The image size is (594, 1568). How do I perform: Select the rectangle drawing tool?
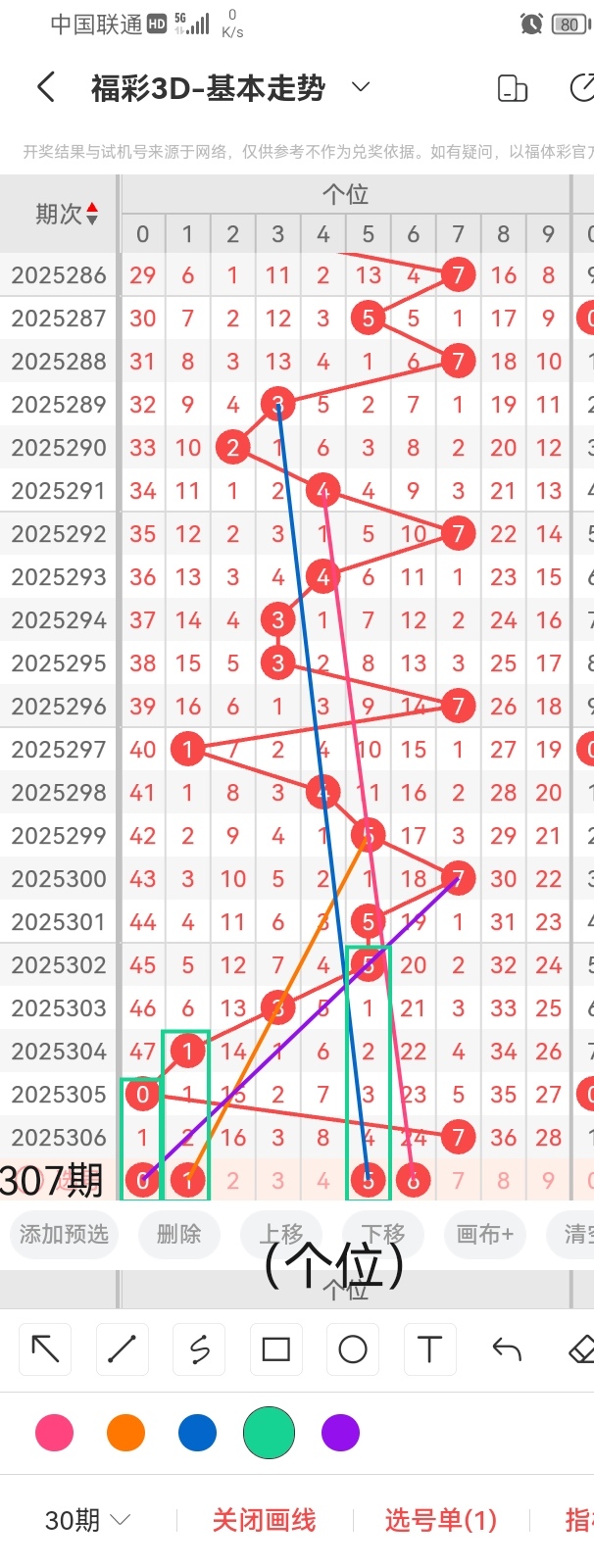[275, 1349]
